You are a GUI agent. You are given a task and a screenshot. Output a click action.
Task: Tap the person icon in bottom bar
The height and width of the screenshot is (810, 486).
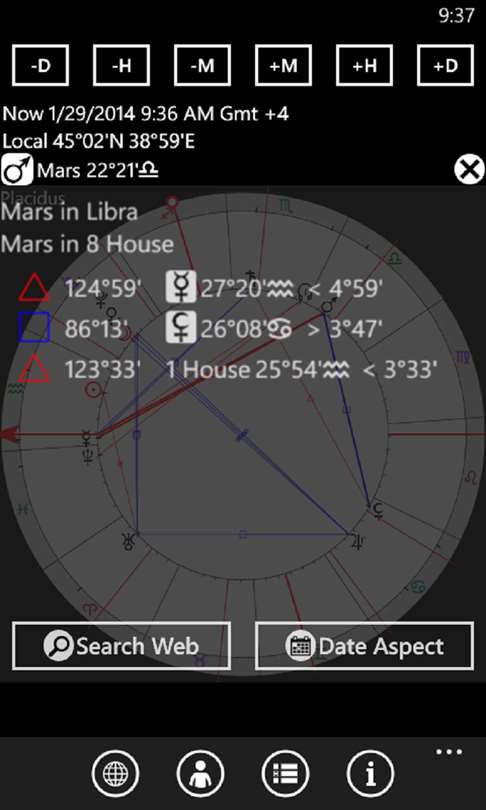click(x=200, y=774)
